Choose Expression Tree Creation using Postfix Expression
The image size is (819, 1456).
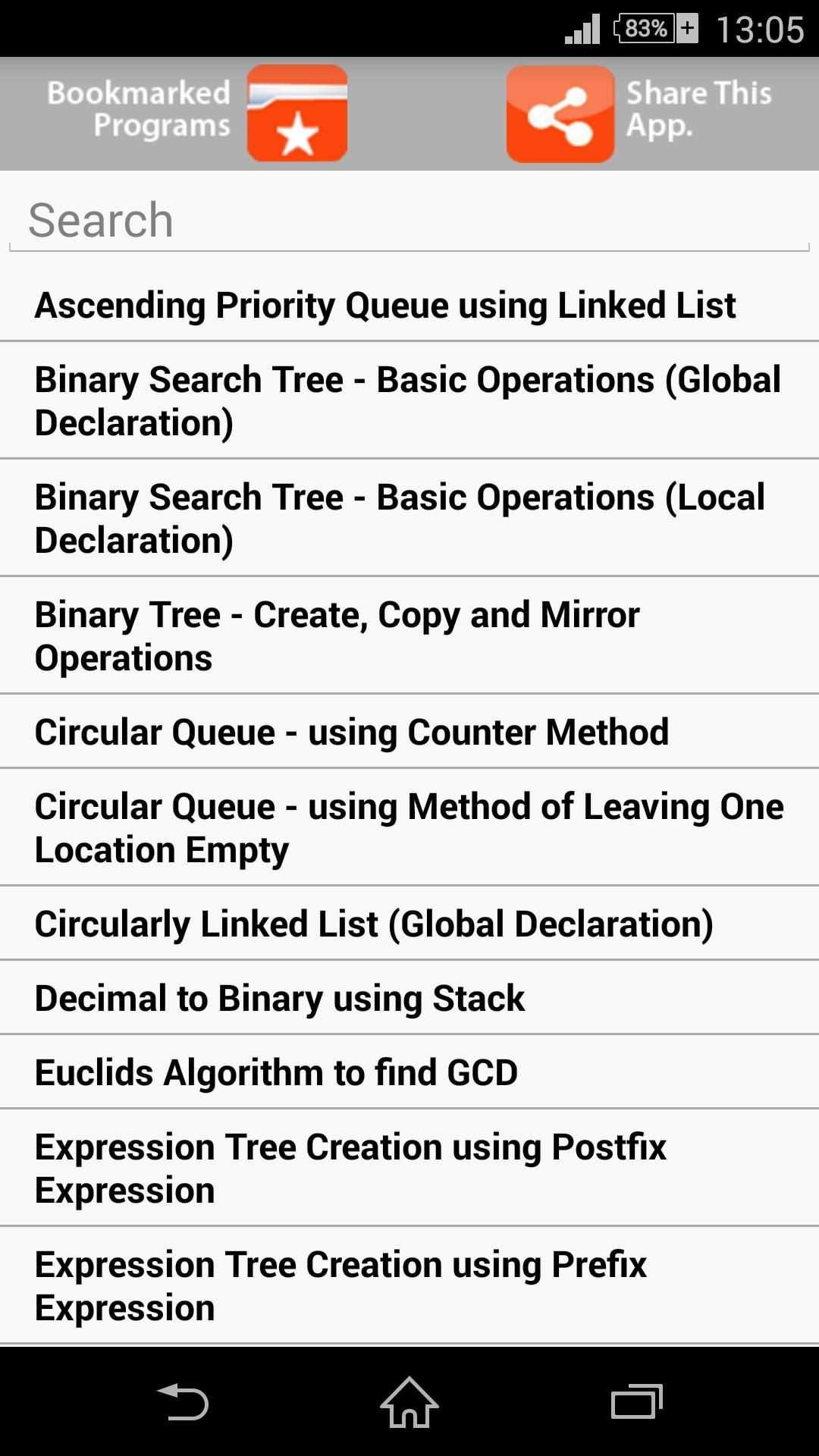point(409,1168)
